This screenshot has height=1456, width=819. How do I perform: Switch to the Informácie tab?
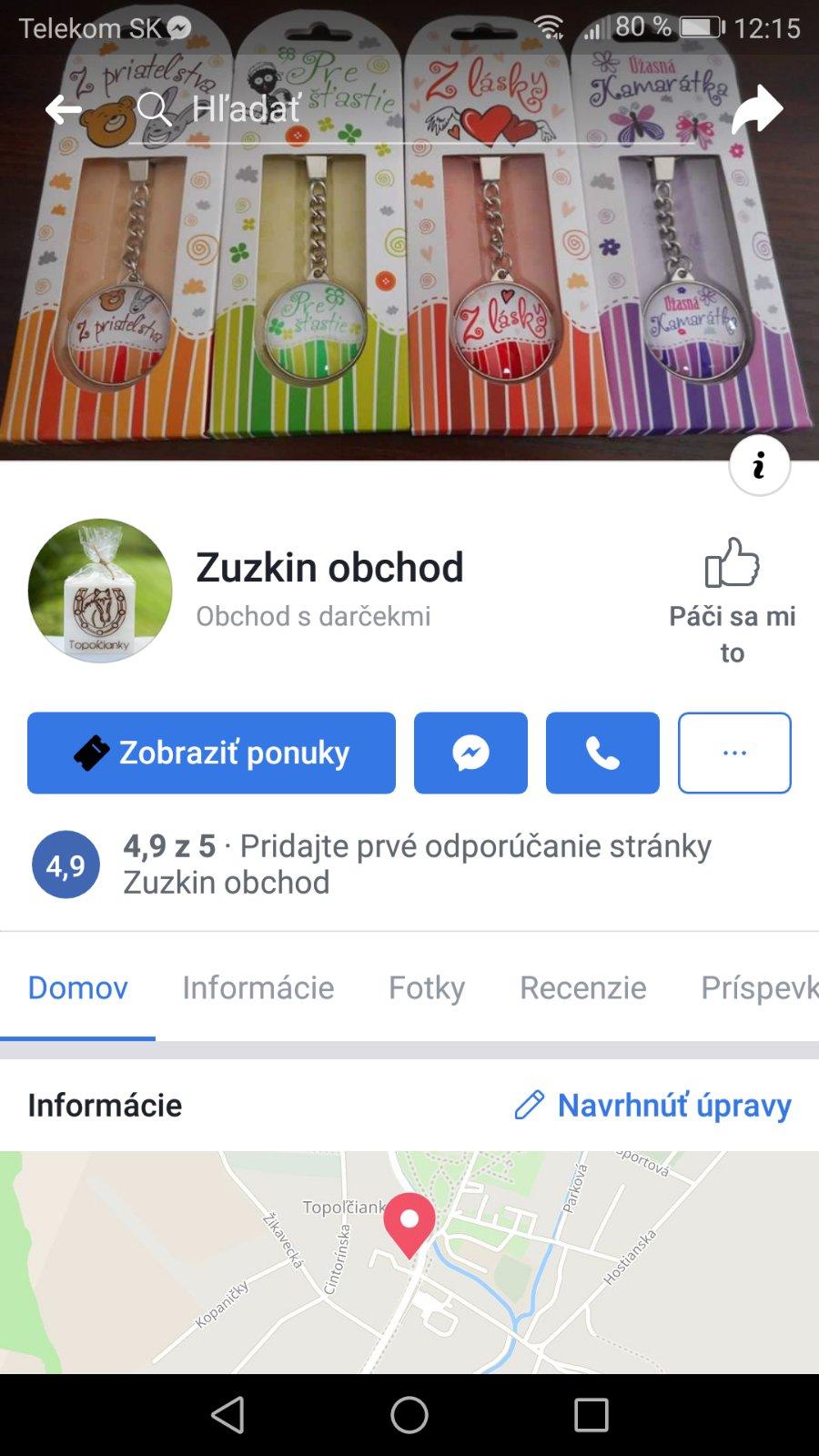(x=258, y=987)
